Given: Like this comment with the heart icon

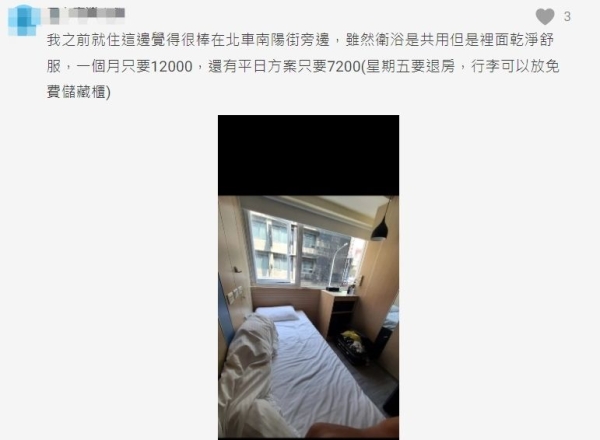Looking at the screenshot, I should pos(545,17).
